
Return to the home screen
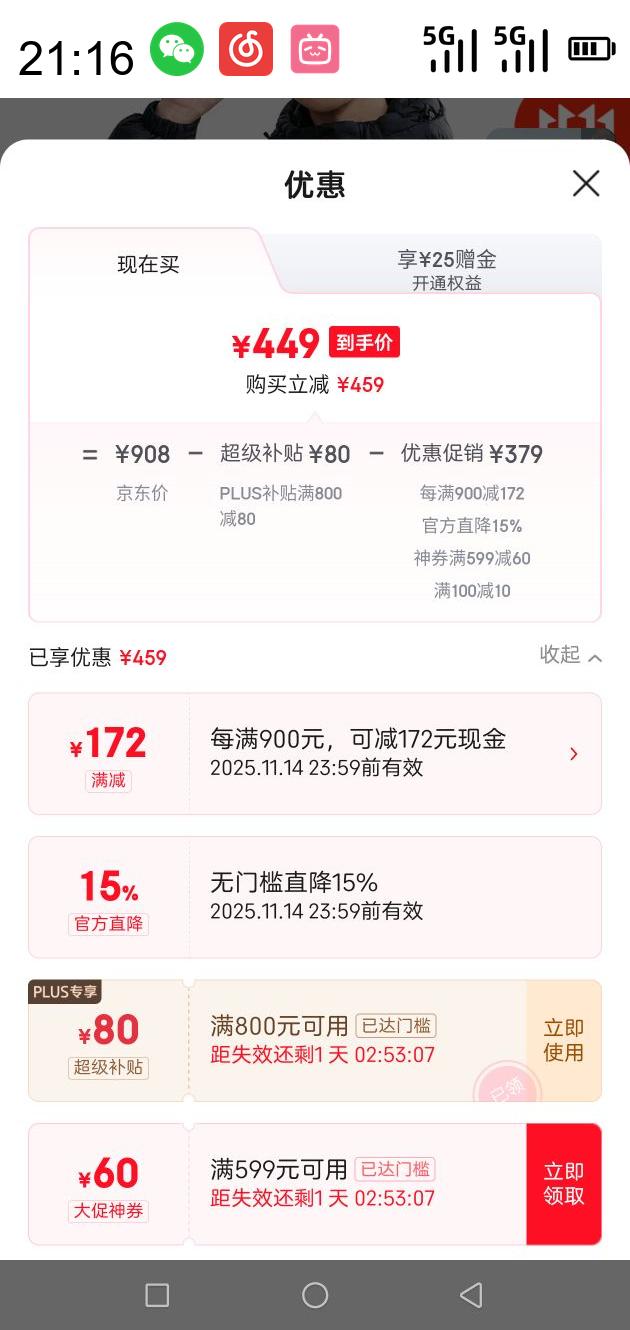click(x=315, y=1295)
